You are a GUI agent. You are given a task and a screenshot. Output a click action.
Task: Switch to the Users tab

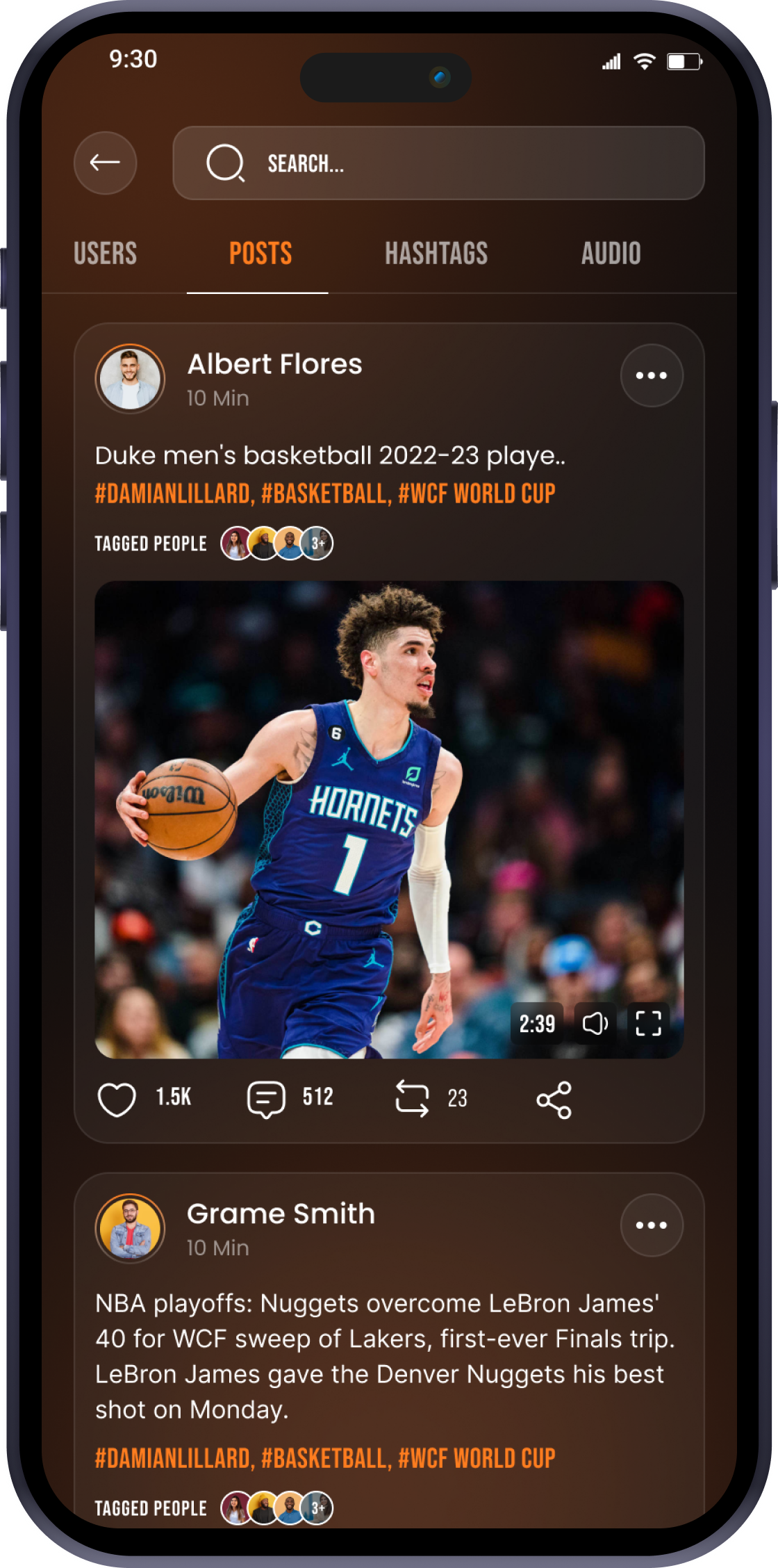[105, 254]
